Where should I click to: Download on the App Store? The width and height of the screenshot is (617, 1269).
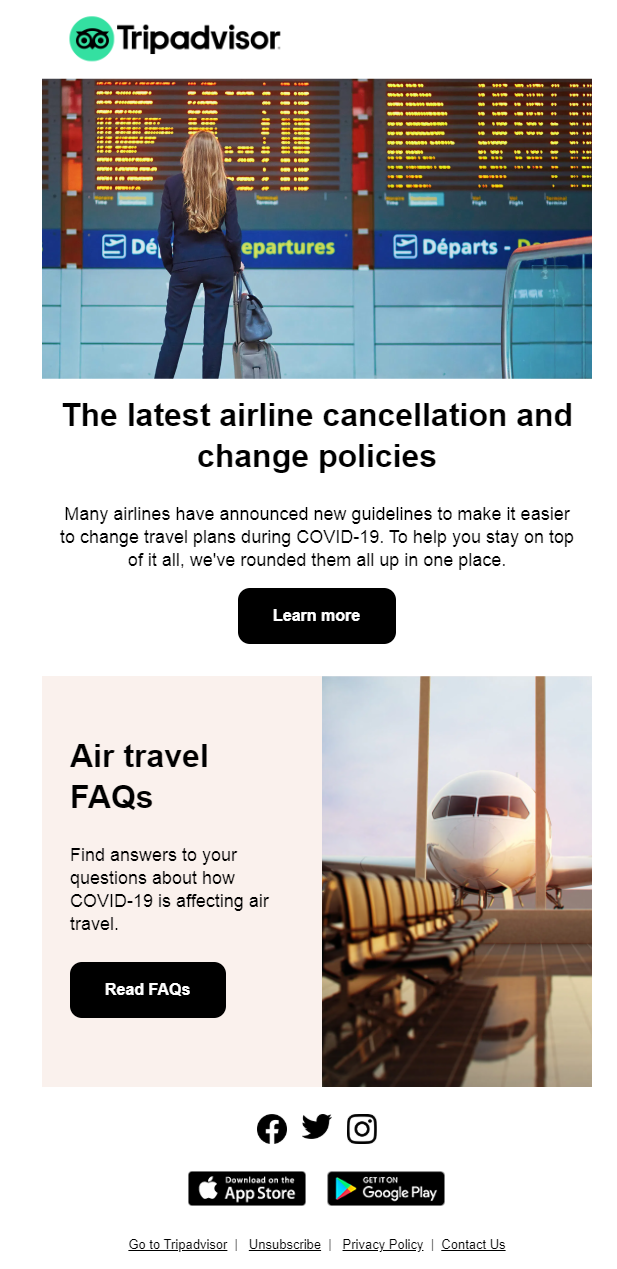click(247, 1189)
